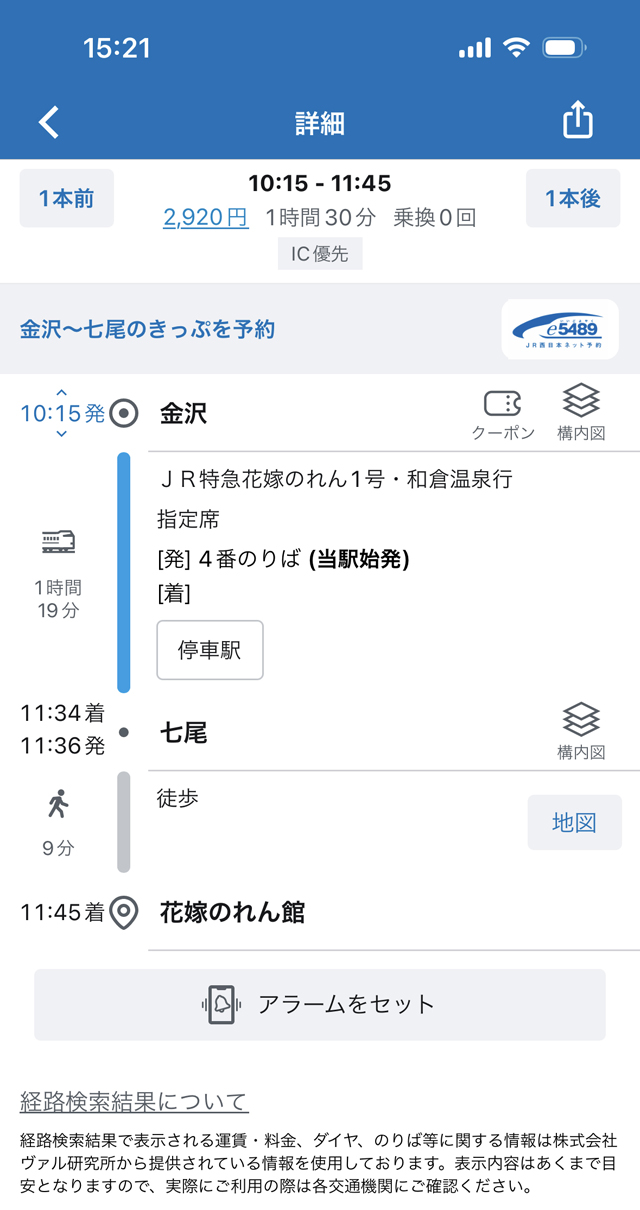
Task: Open 経路検索結果について link
Action: [x=134, y=1102]
